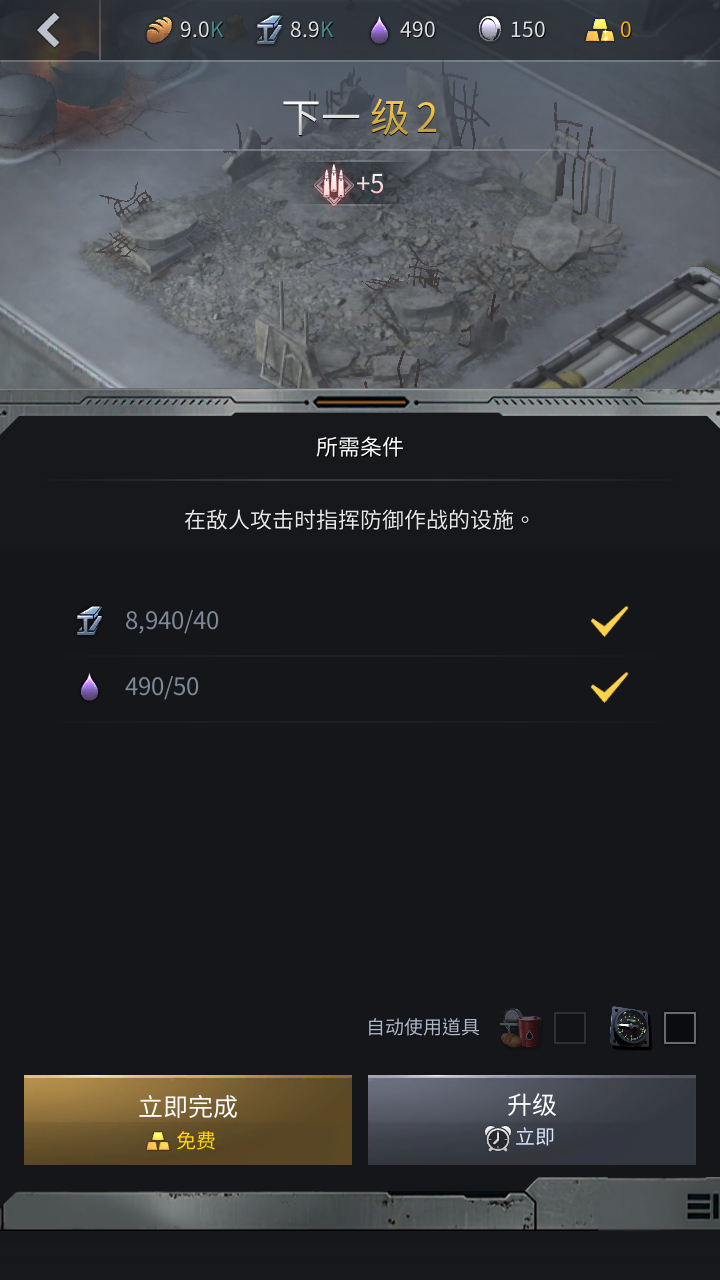Screen dimensions: 720x1280
Task: Click the gold bars icon showing 0
Action: point(592,29)
